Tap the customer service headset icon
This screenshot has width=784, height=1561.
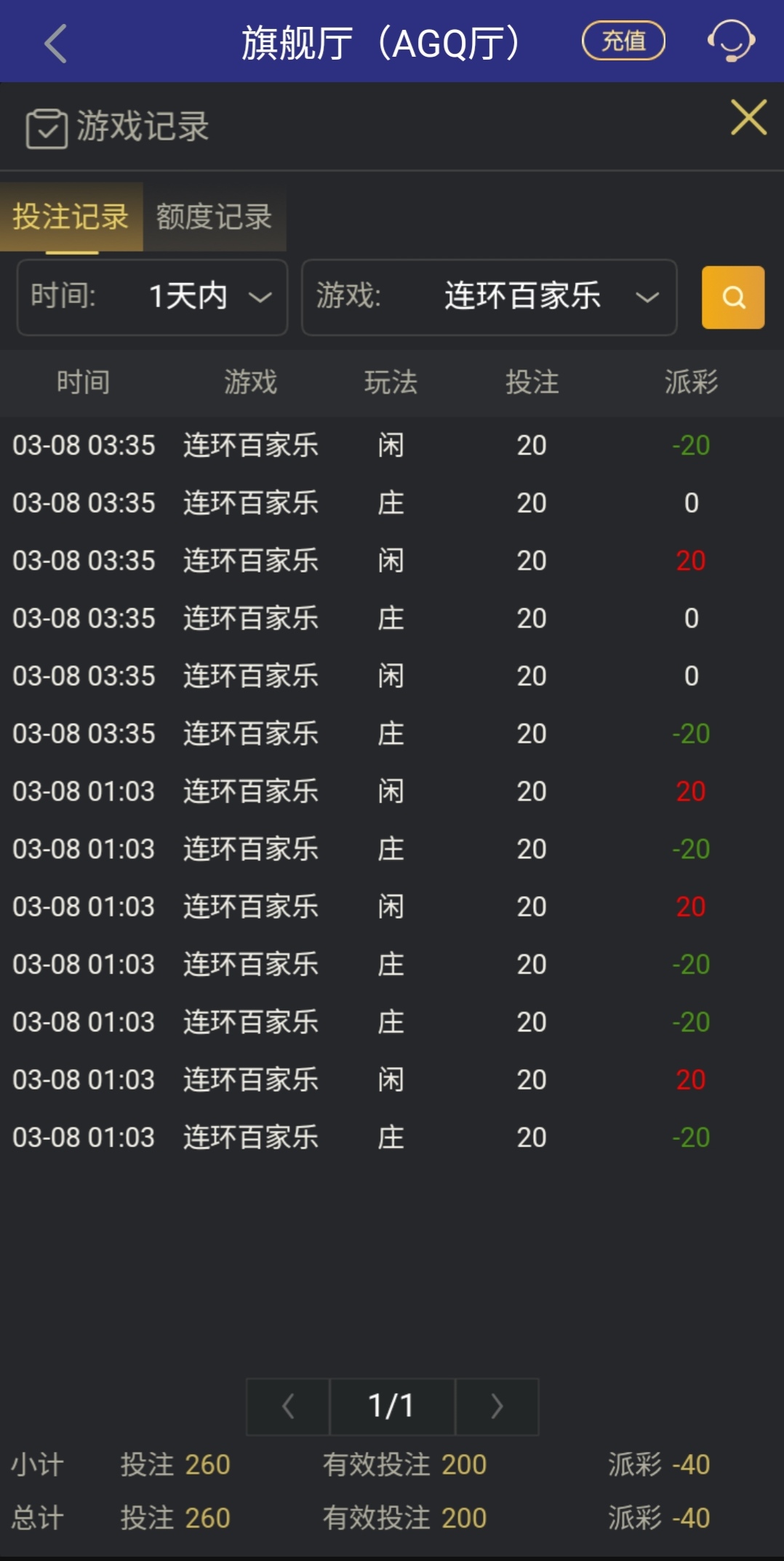coord(730,41)
